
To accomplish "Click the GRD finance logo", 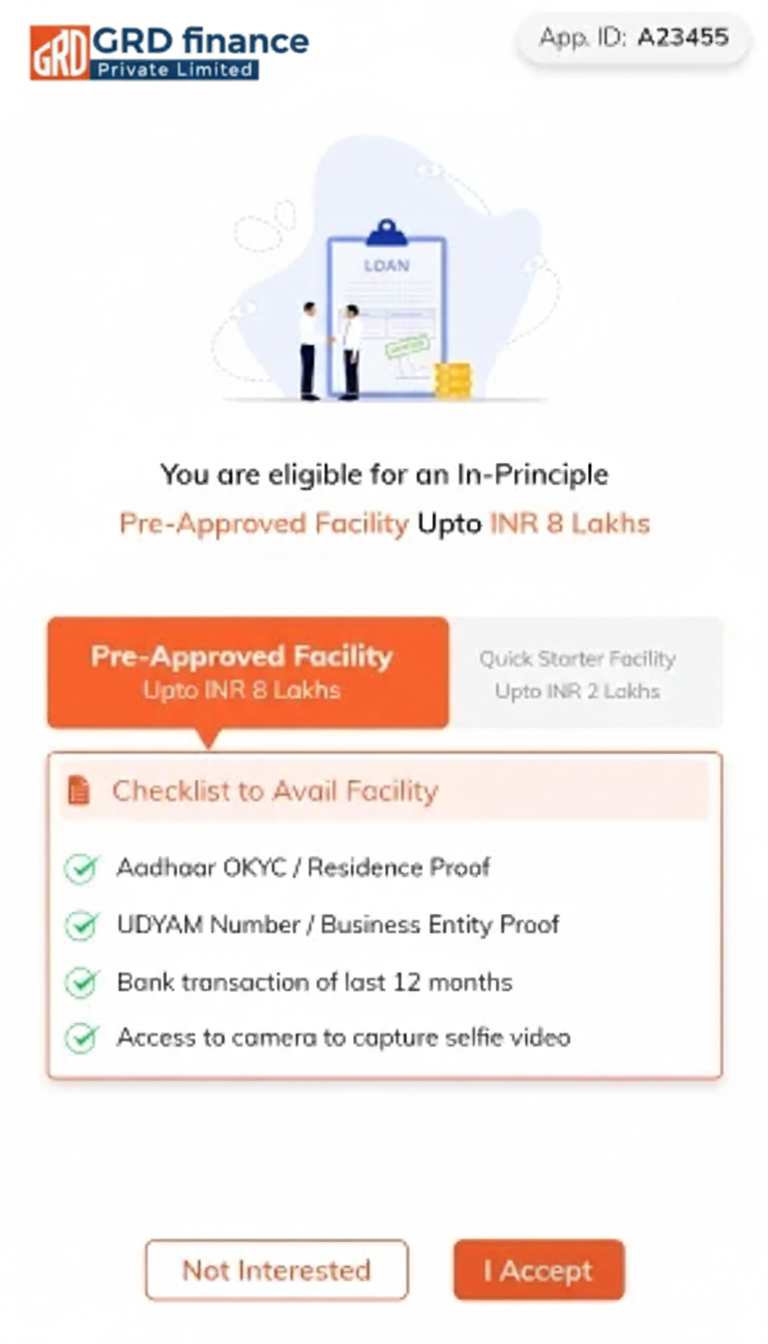I will [170, 45].
